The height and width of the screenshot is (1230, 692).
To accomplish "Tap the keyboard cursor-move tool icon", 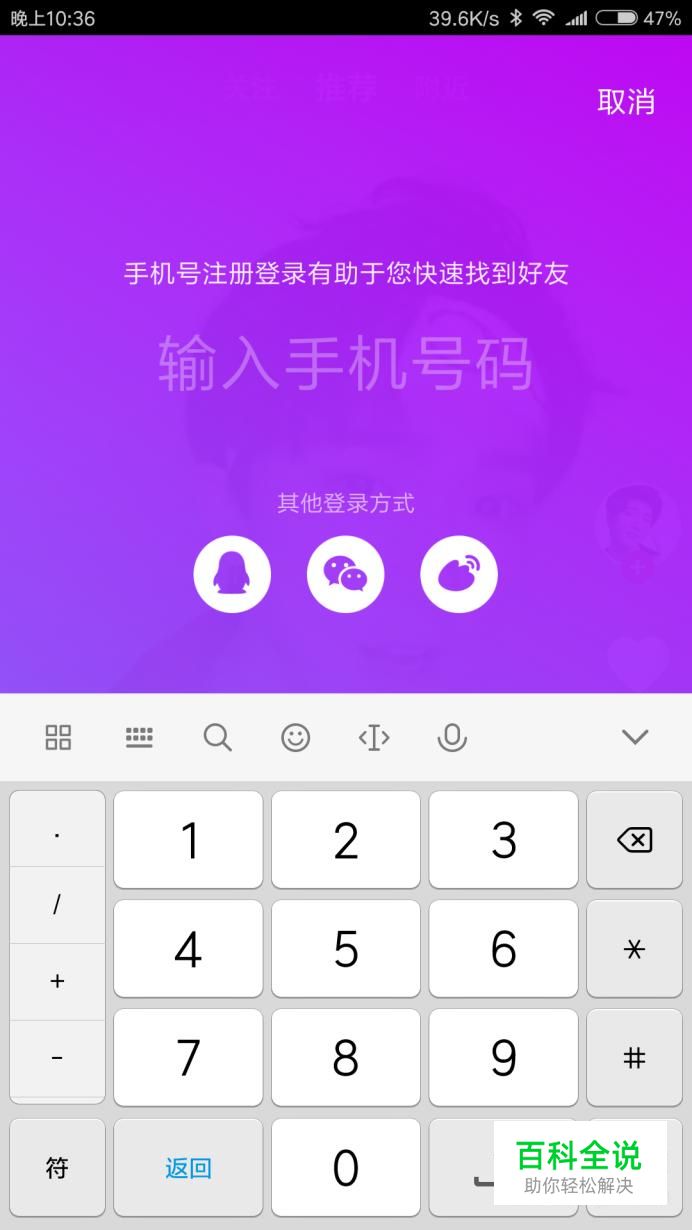I will pos(374,738).
